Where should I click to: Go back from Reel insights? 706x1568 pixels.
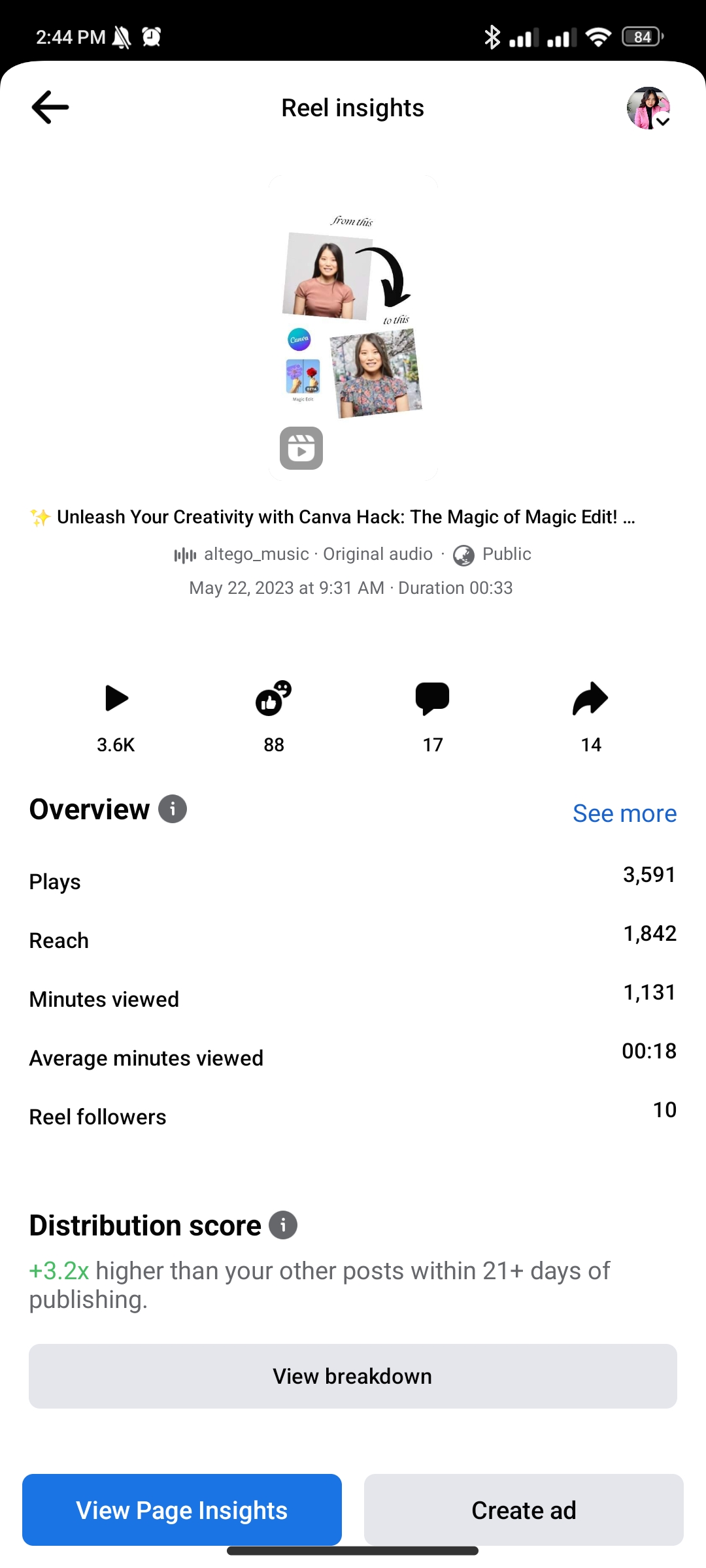(x=50, y=108)
